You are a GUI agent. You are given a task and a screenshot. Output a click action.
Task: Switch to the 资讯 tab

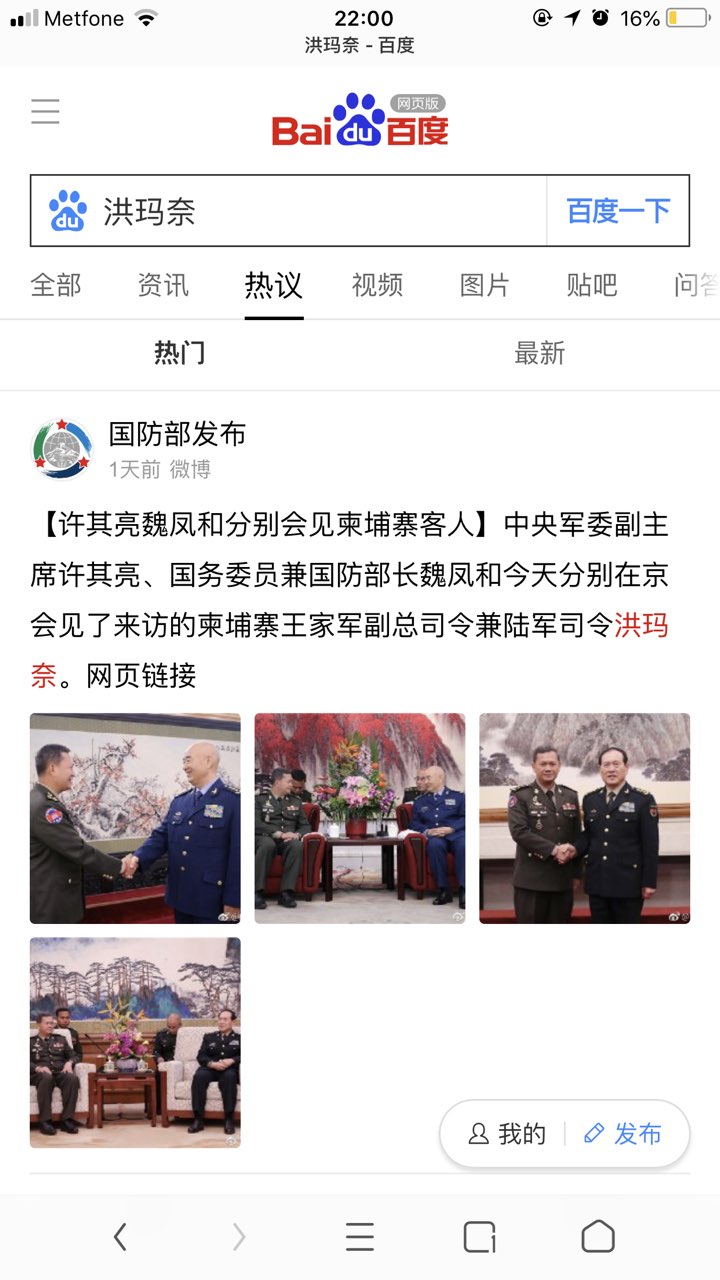[x=163, y=285]
